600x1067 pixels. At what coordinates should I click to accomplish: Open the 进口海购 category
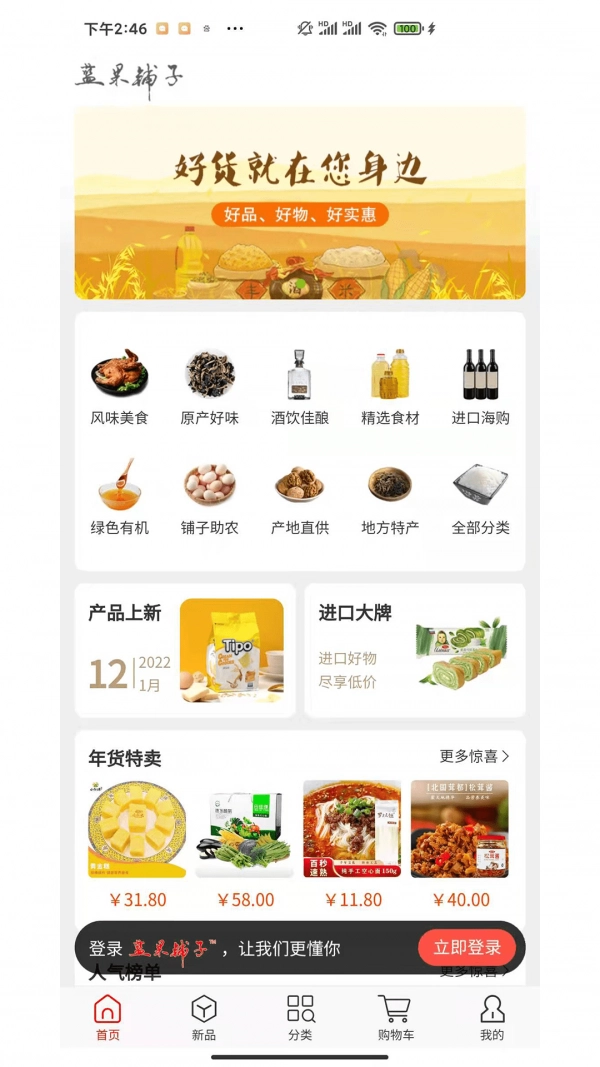click(x=480, y=386)
